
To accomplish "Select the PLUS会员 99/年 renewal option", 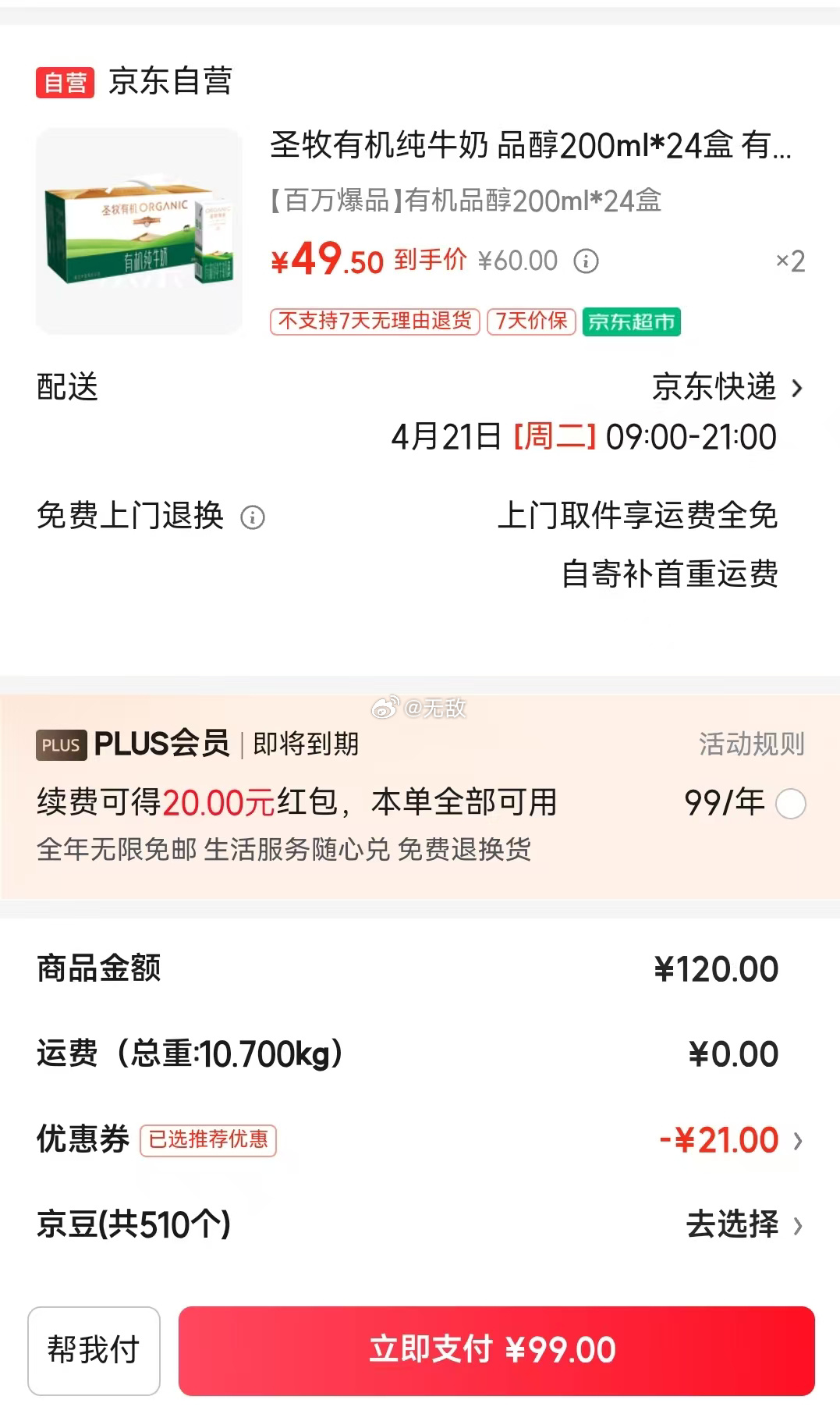I will [790, 804].
